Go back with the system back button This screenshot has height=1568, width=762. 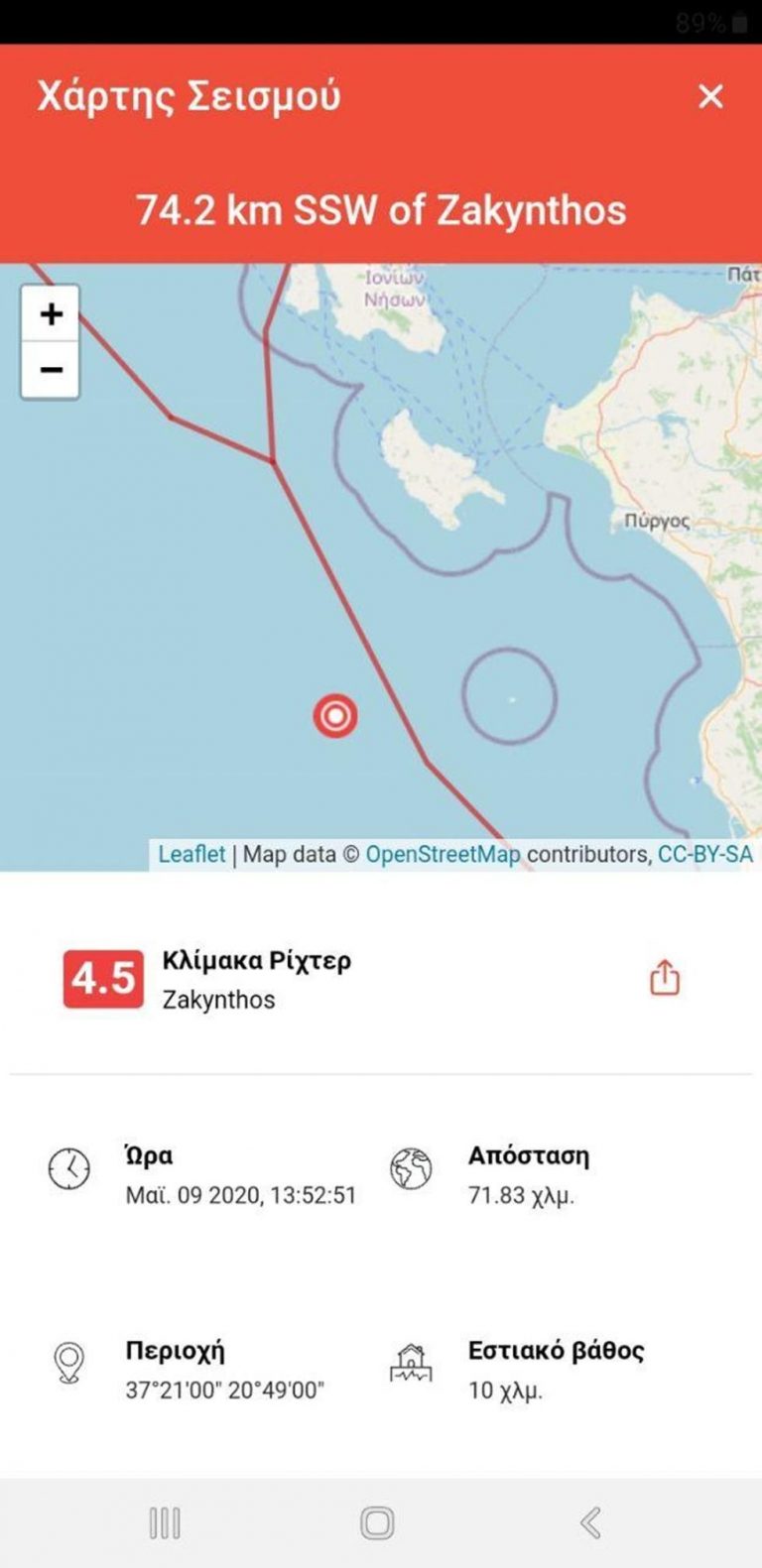point(590,1521)
